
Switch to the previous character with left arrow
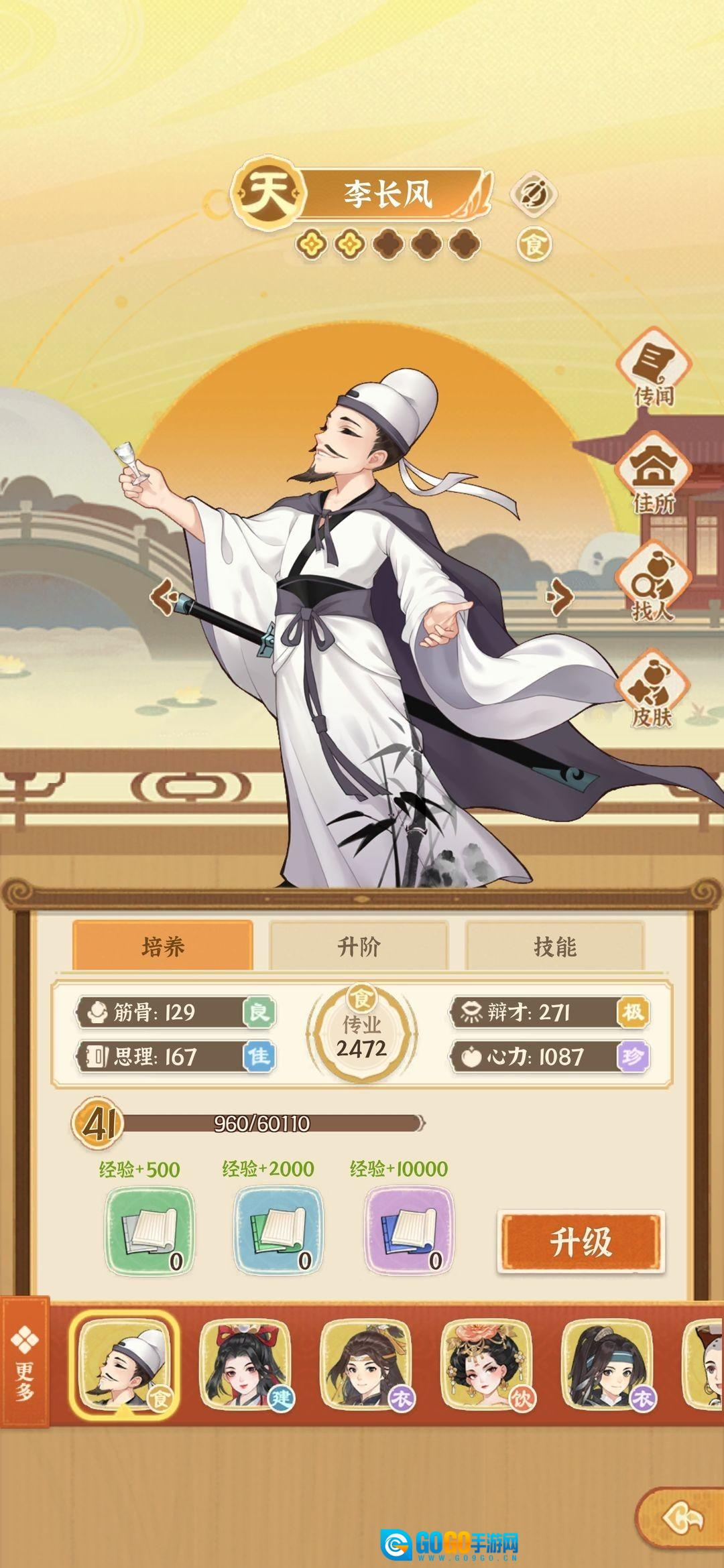pyautogui.click(x=164, y=596)
